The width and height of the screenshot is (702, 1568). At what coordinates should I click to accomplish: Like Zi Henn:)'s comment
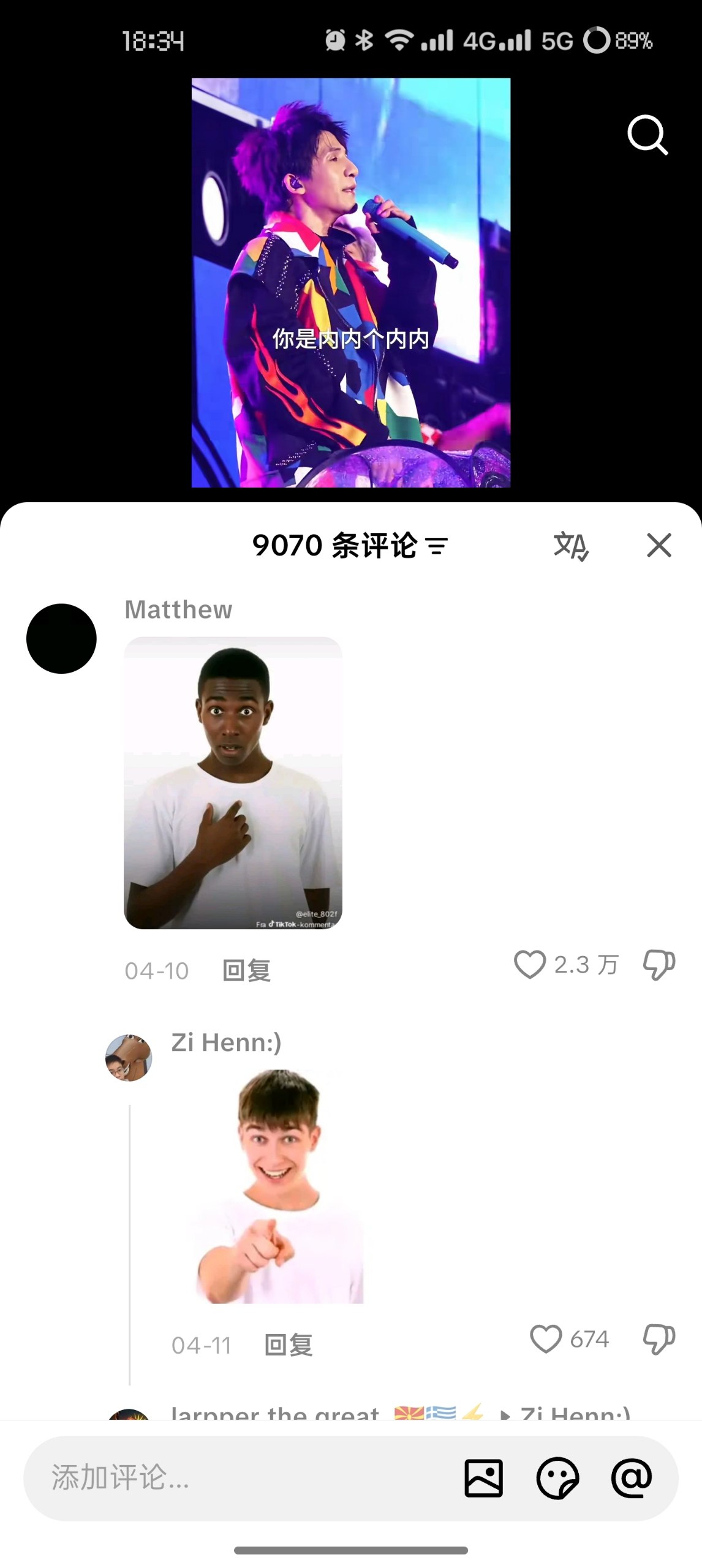[545, 1339]
